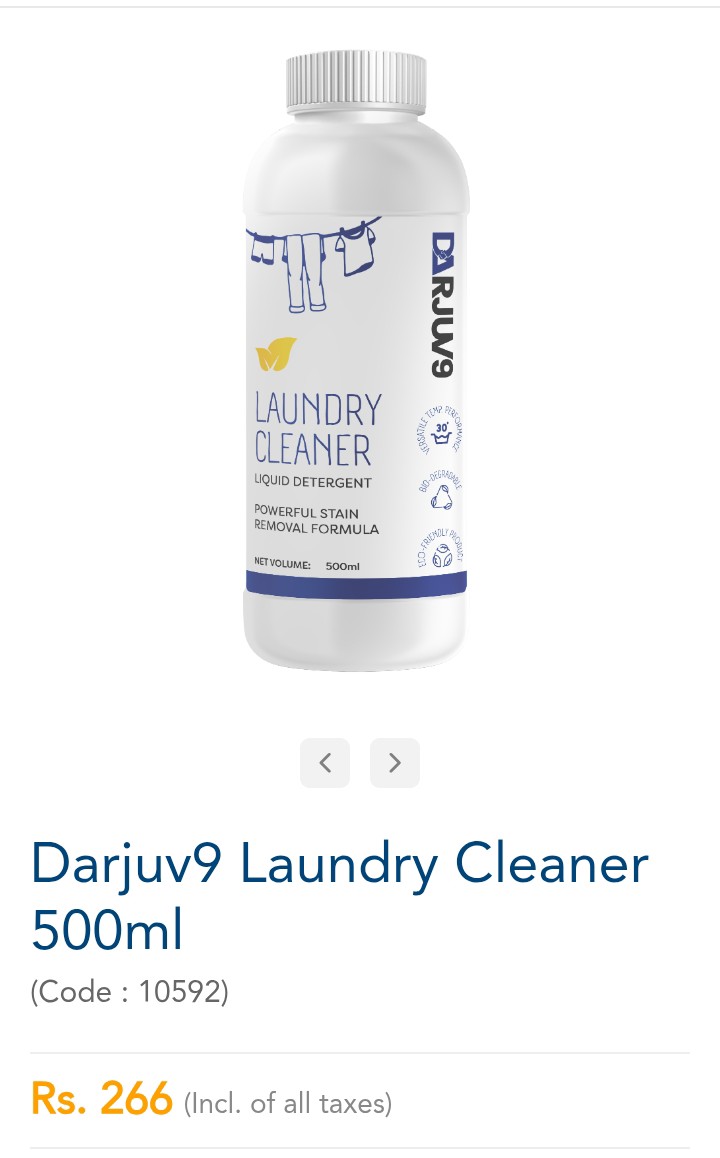Screen dimensions: 720x1158
Task: Open the Darjuv9 Laundry Cleaner product image
Action: (356, 360)
